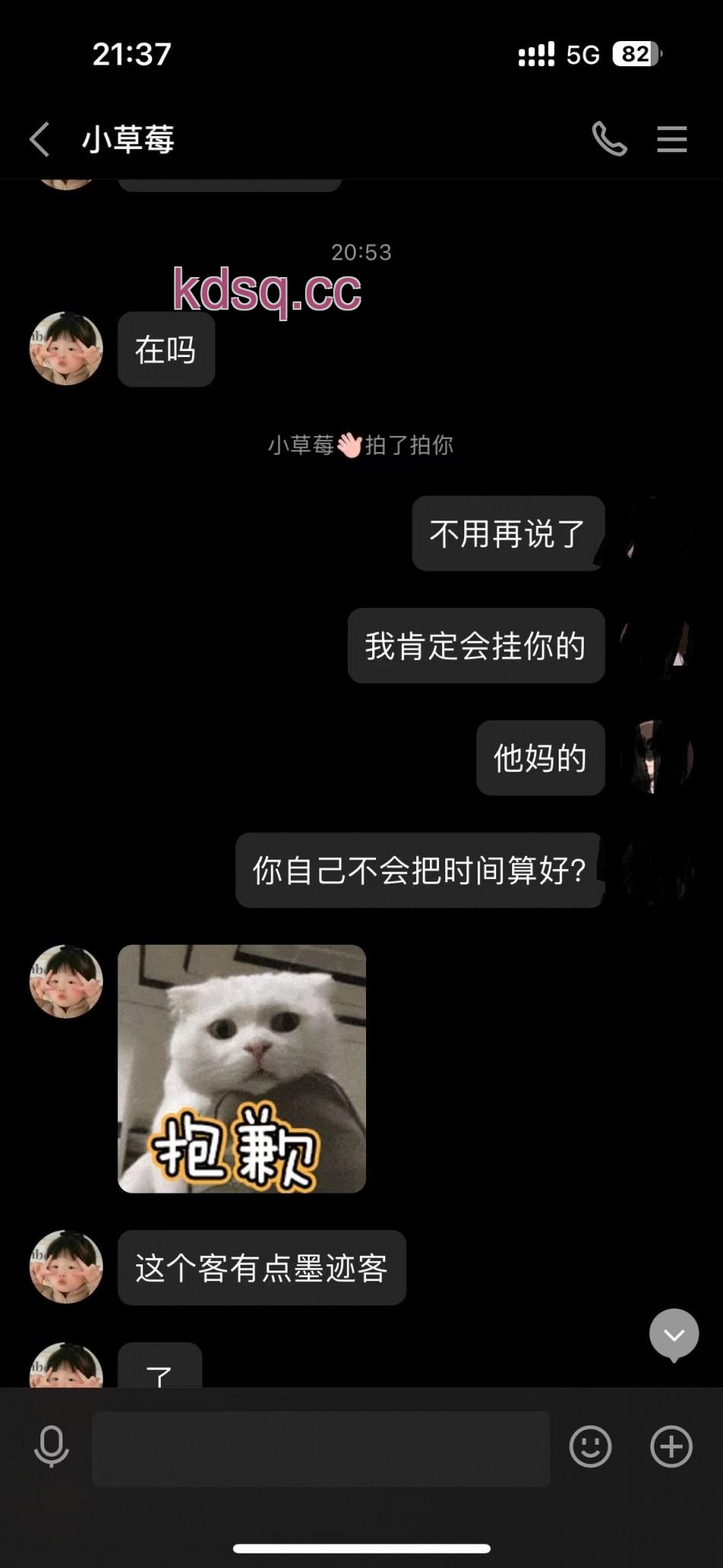Start a voice call with 小草莓
Screen dimensions: 723x1568
610,139
